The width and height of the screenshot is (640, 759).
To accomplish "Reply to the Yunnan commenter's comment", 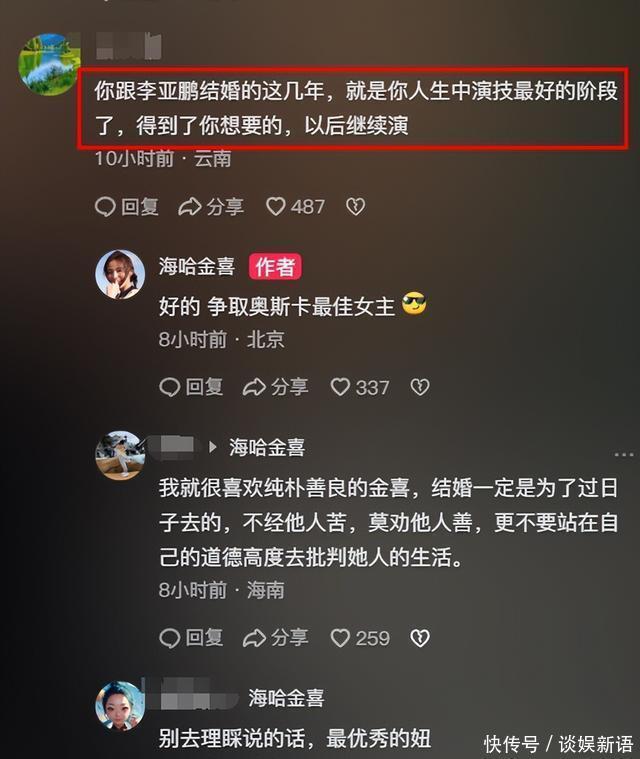I will (x=127, y=207).
